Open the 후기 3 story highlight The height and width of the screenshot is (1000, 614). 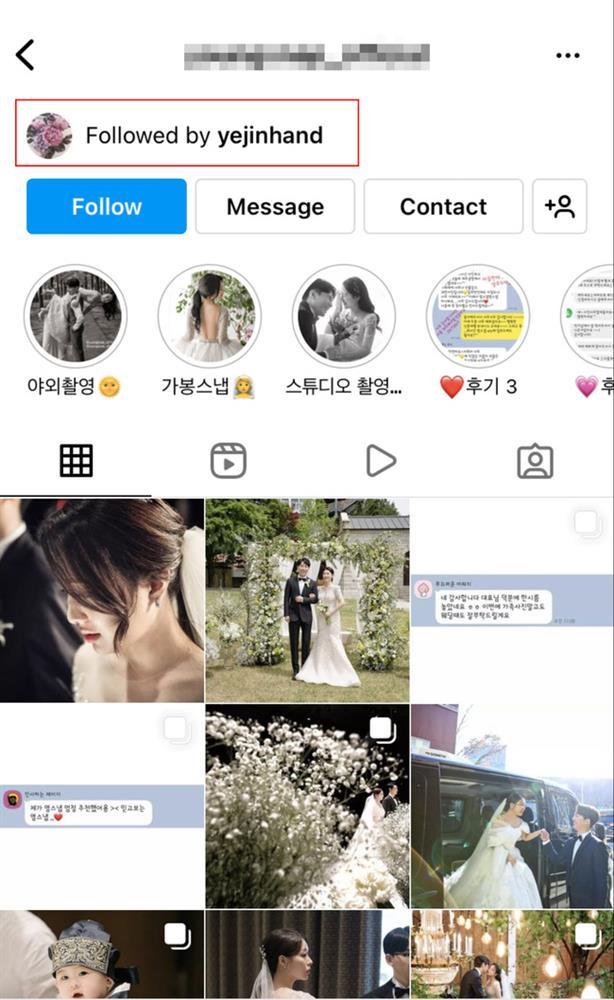[x=478, y=316]
